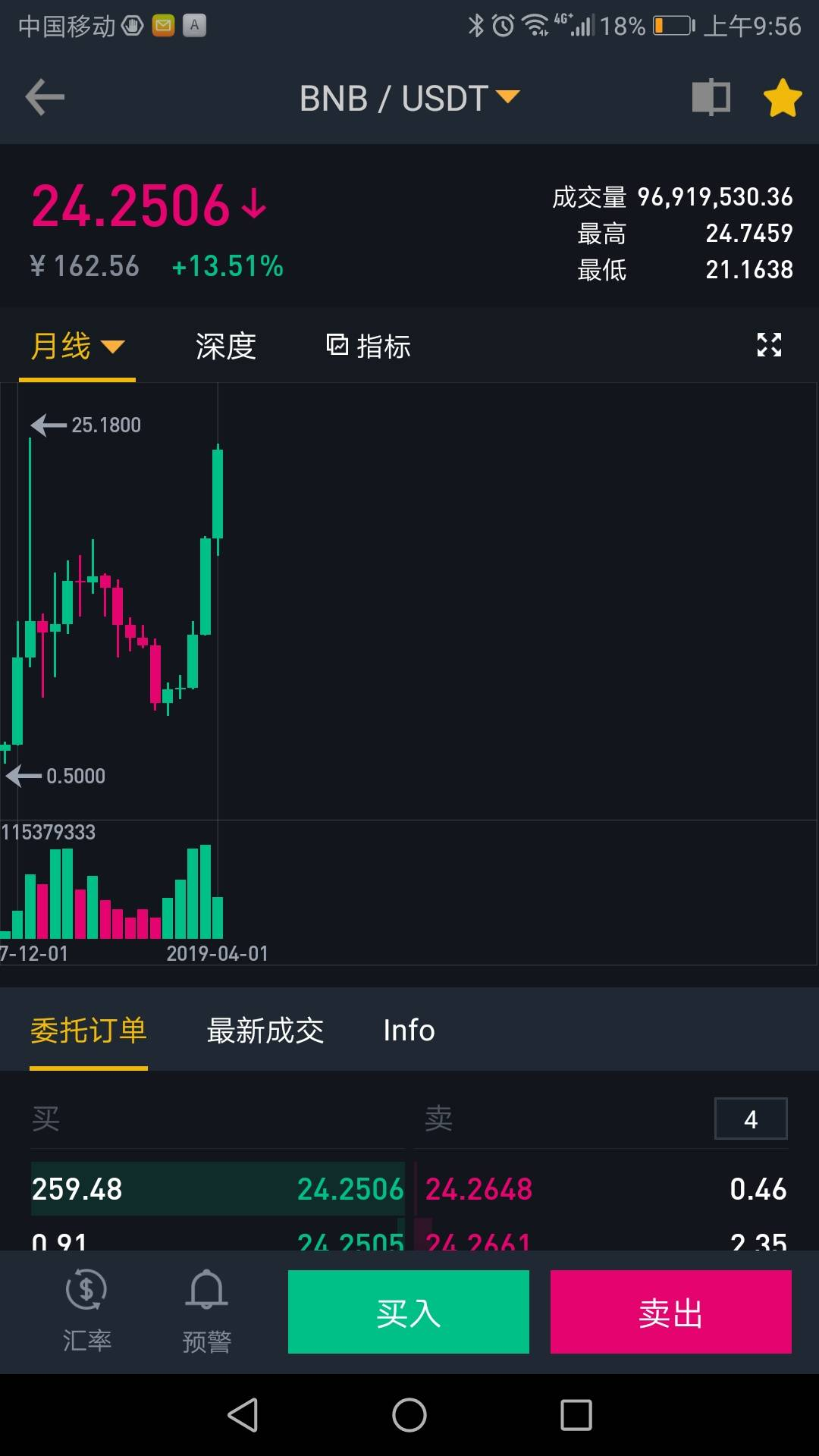Image resolution: width=819 pixels, height=1456 pixels.
Task: Go to the system home screen
Action: coord(409,1415)
